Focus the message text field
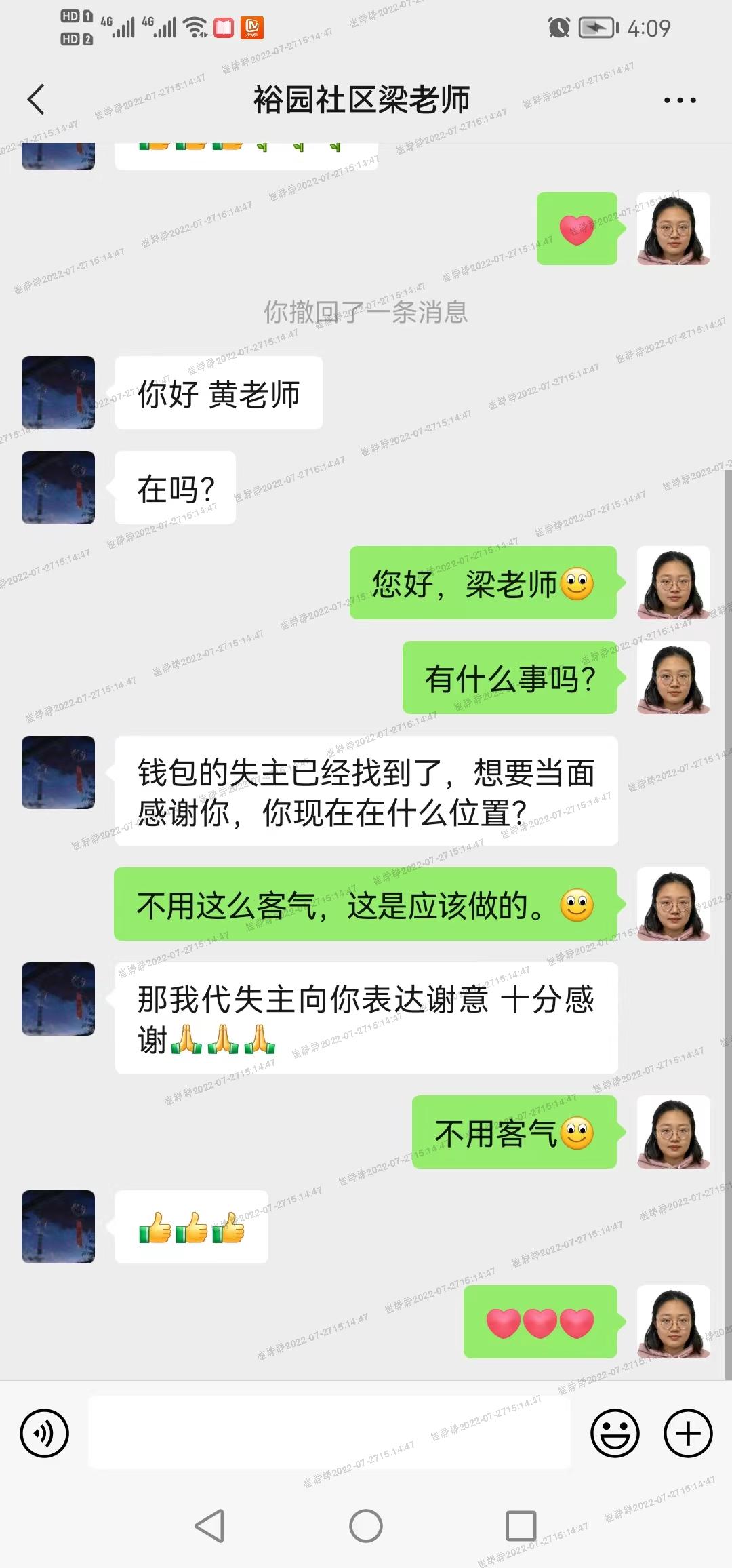732x1568 pixels. click(329, 1432)
